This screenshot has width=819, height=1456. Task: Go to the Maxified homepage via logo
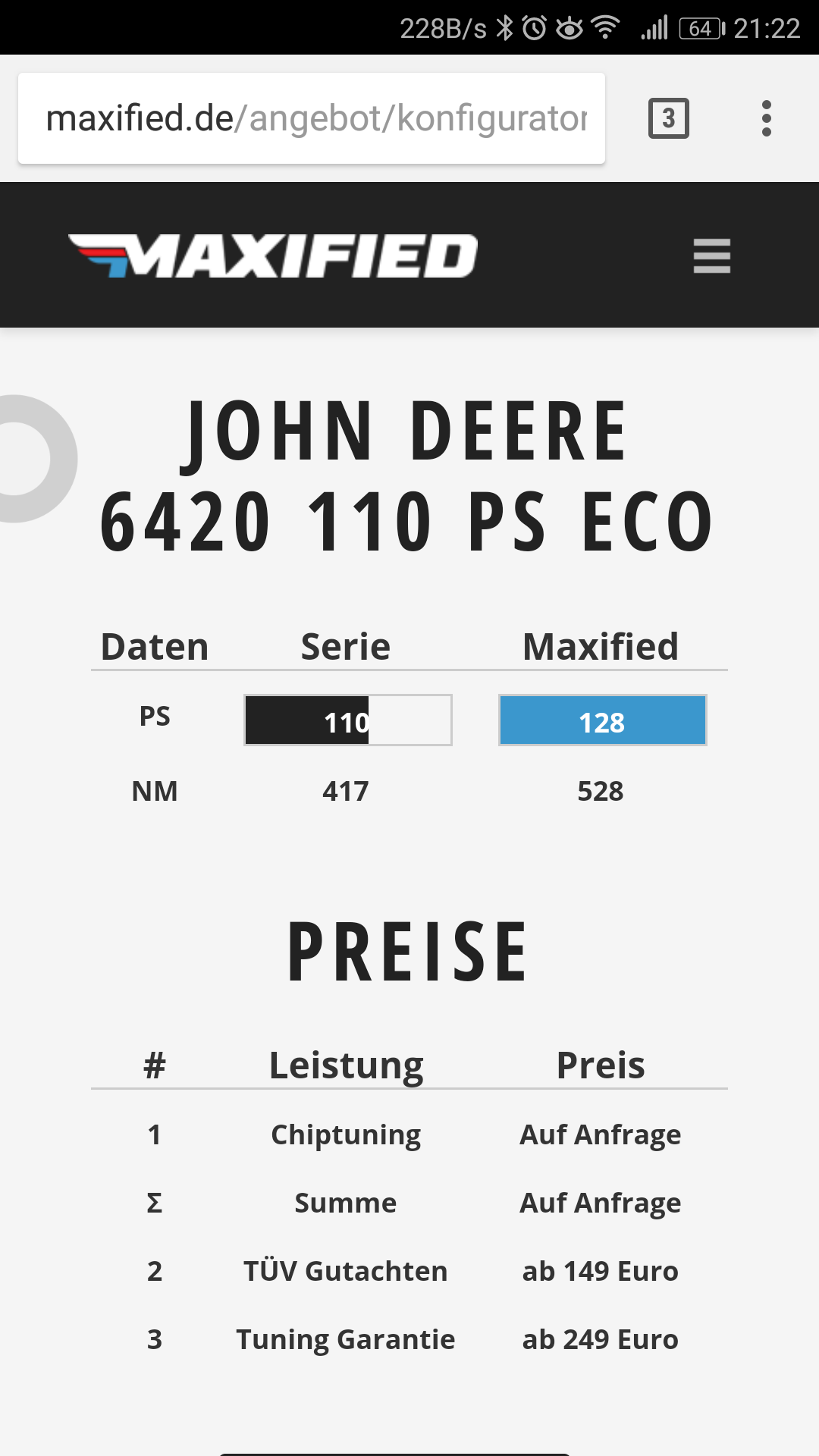[x=273, y=256]
